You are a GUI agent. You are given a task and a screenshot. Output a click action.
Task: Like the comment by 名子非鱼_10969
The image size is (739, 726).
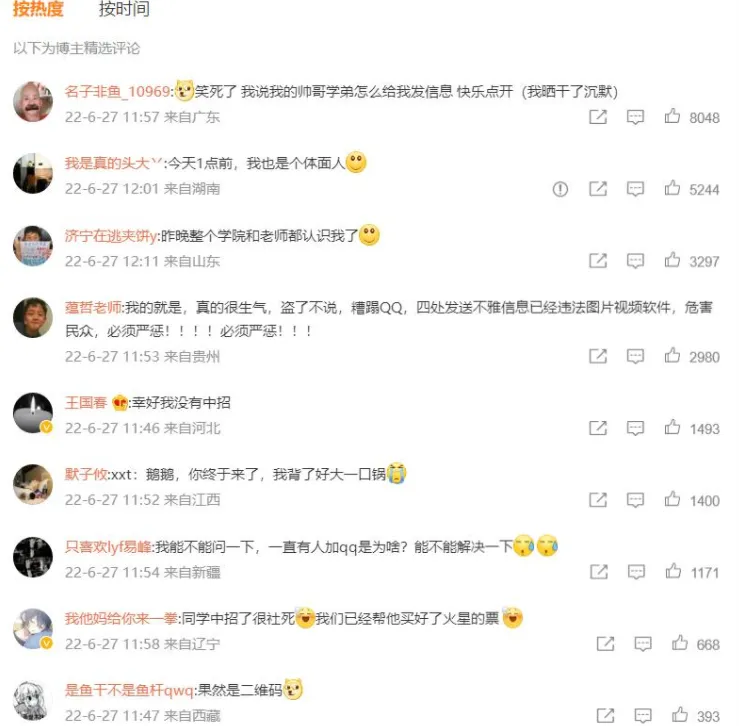673,117
